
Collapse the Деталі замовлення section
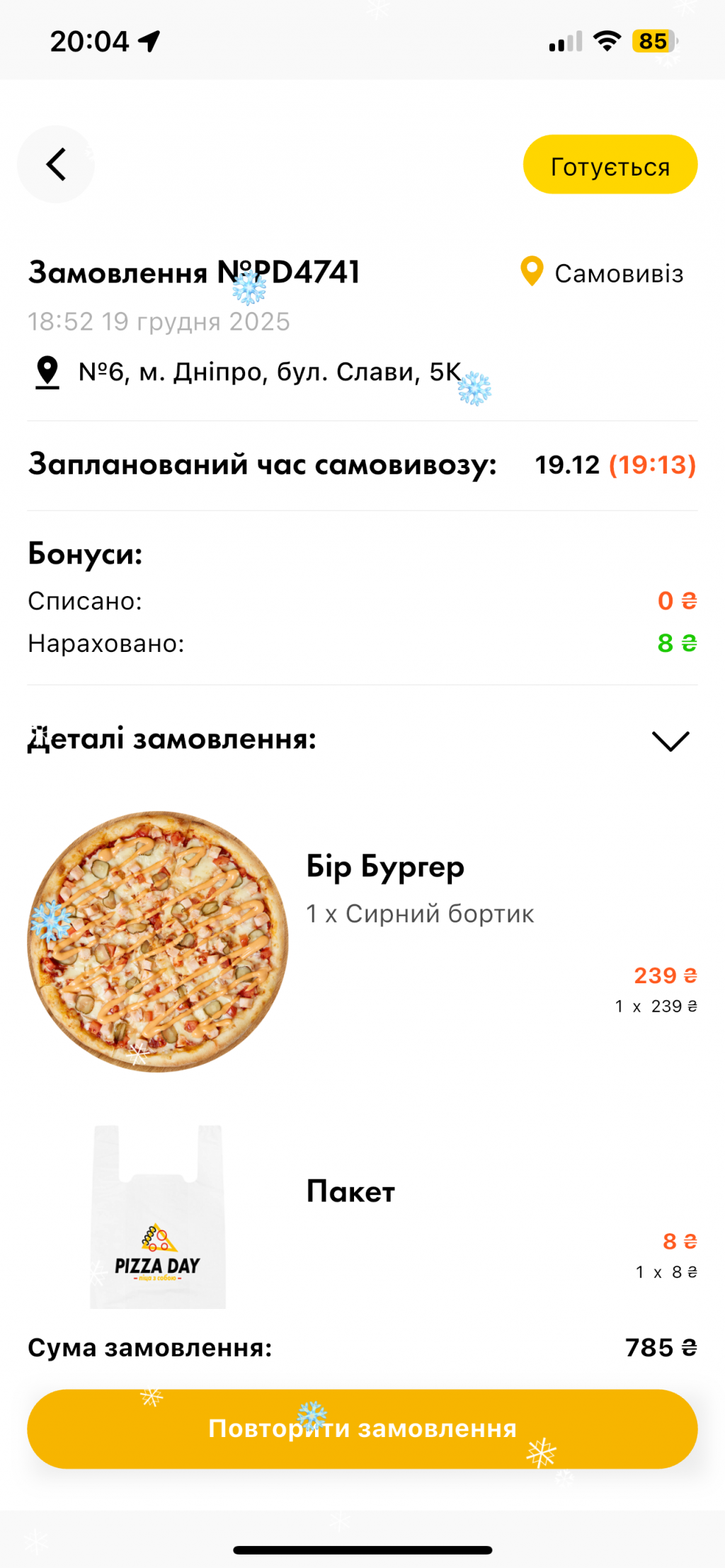[x=670, y=740]
